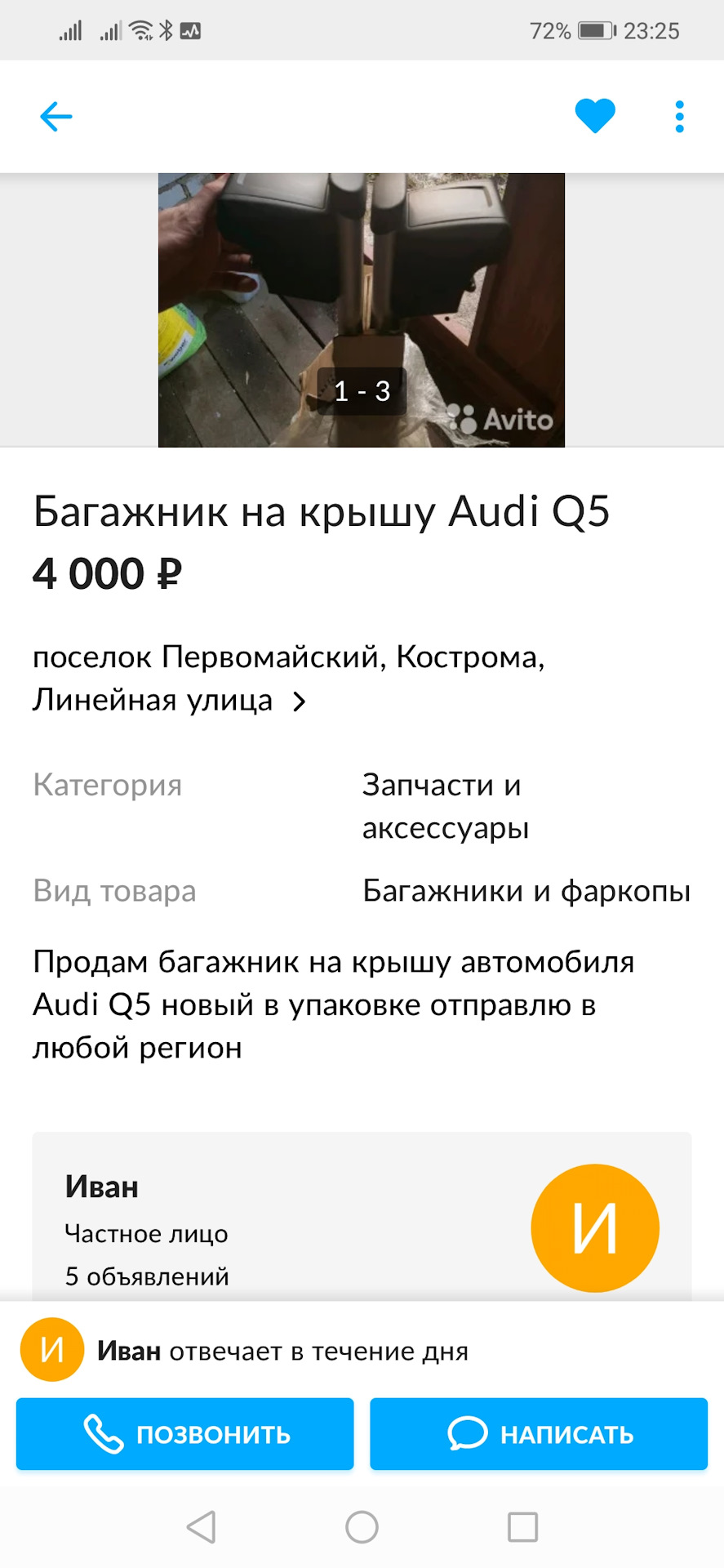Viewport: 724px width, 1568px height.
Task: Message the seller with Написать
Action: point(539,1434)
